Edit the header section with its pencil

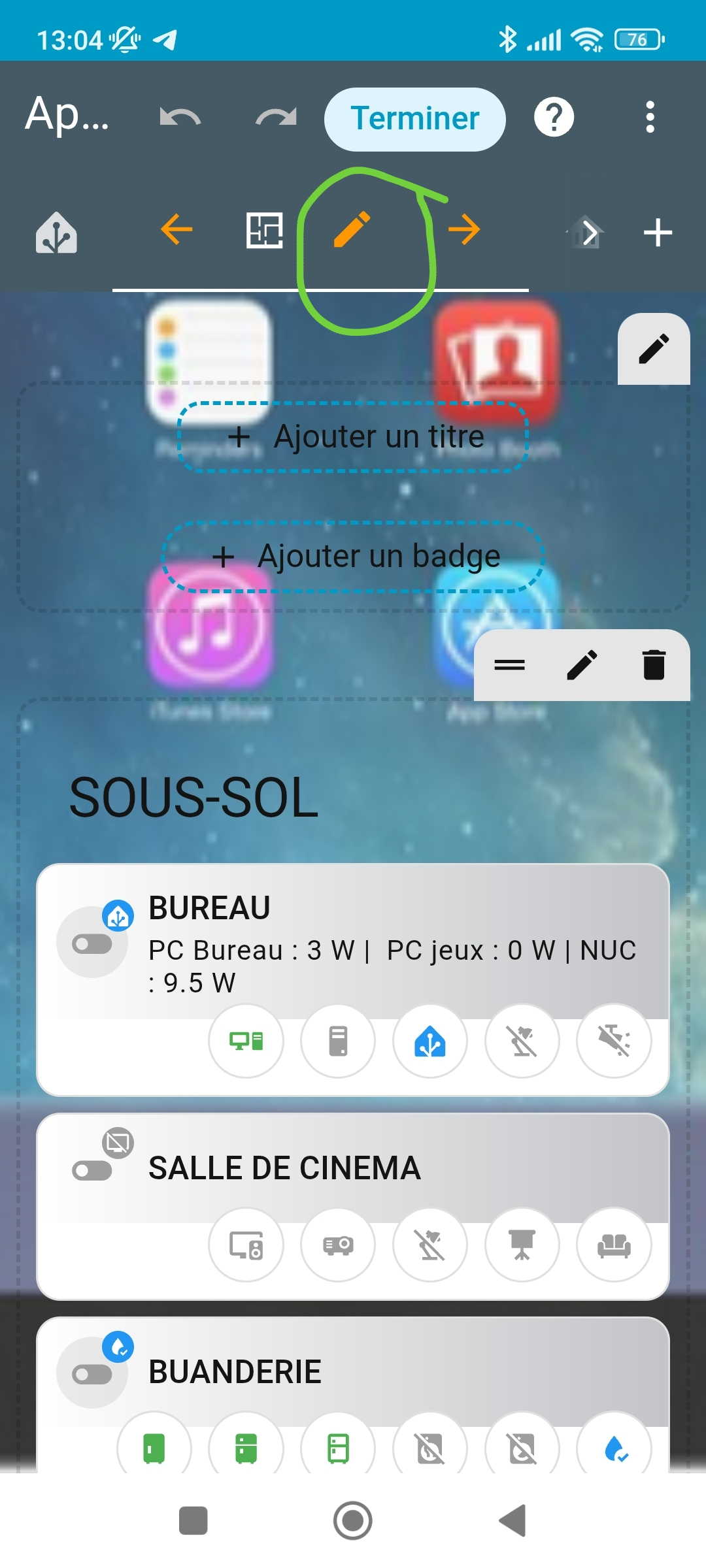(654, 349)
